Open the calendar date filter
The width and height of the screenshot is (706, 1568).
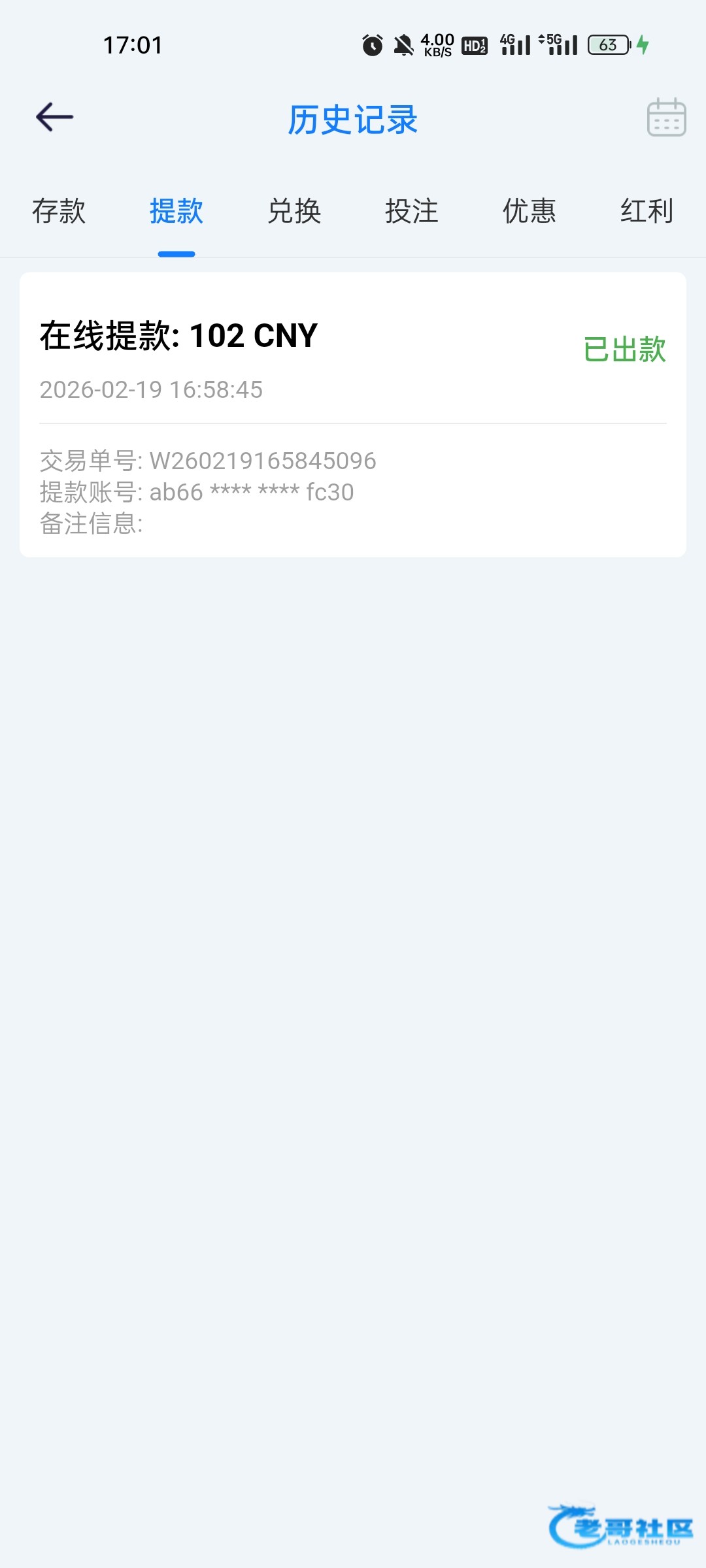tap(666, 118)
